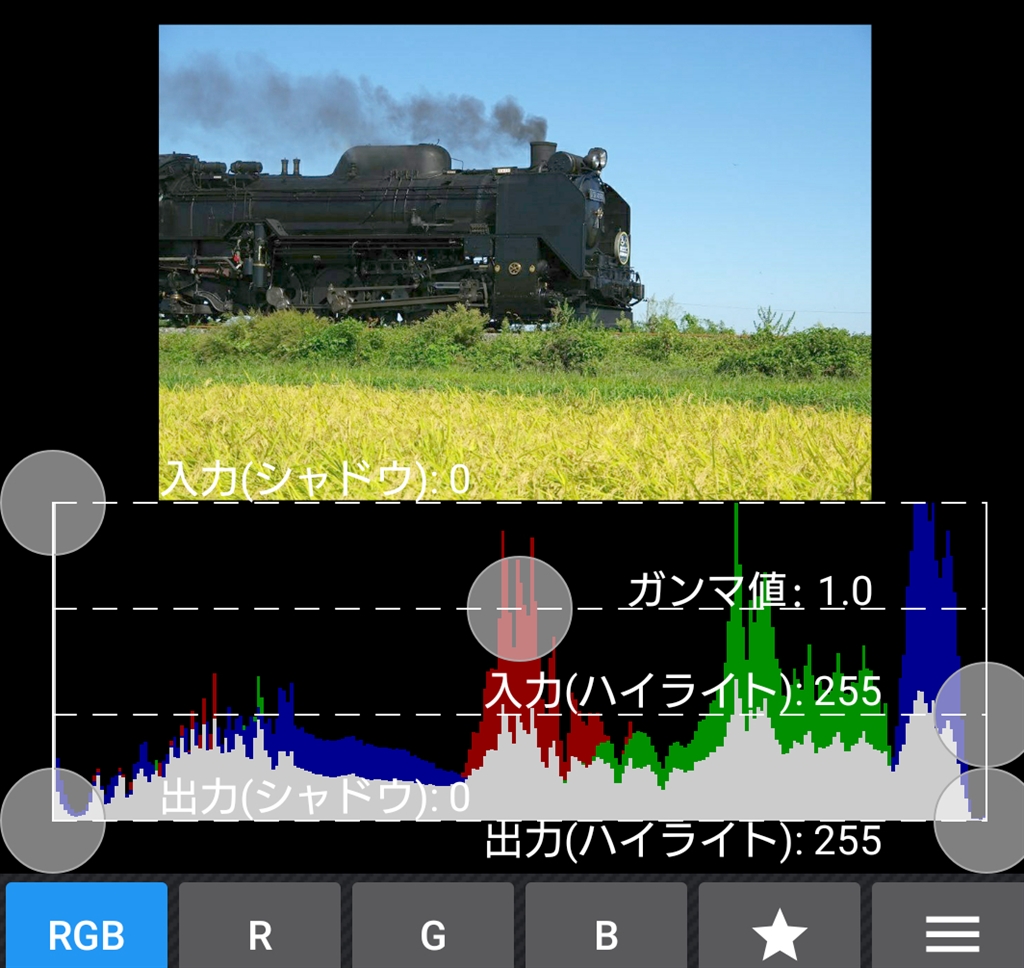Tap the output highlight handle
The height and width of the screenshot is (968, 1024).
tap(984, 820)
